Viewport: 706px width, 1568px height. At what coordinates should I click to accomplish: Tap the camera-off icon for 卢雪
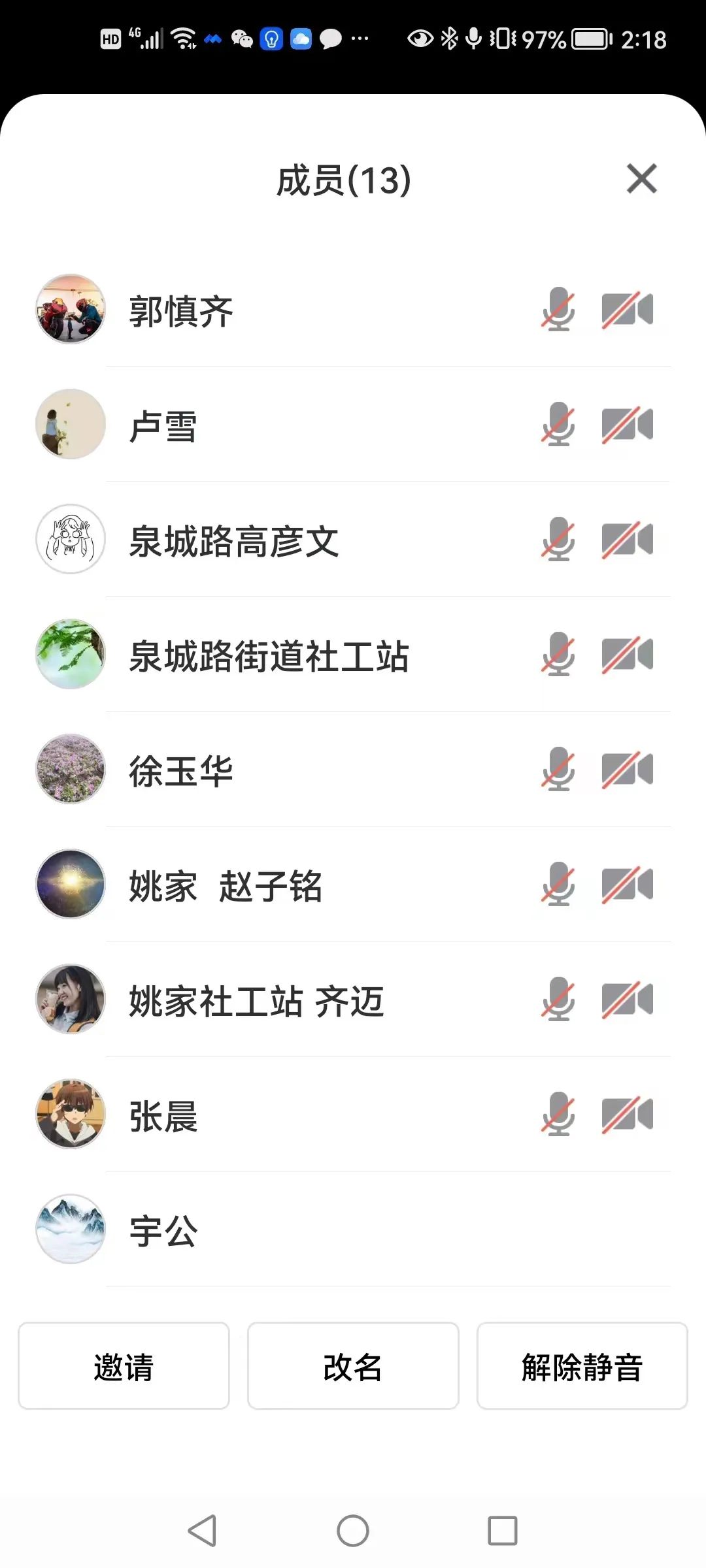[x=627, y=425]
